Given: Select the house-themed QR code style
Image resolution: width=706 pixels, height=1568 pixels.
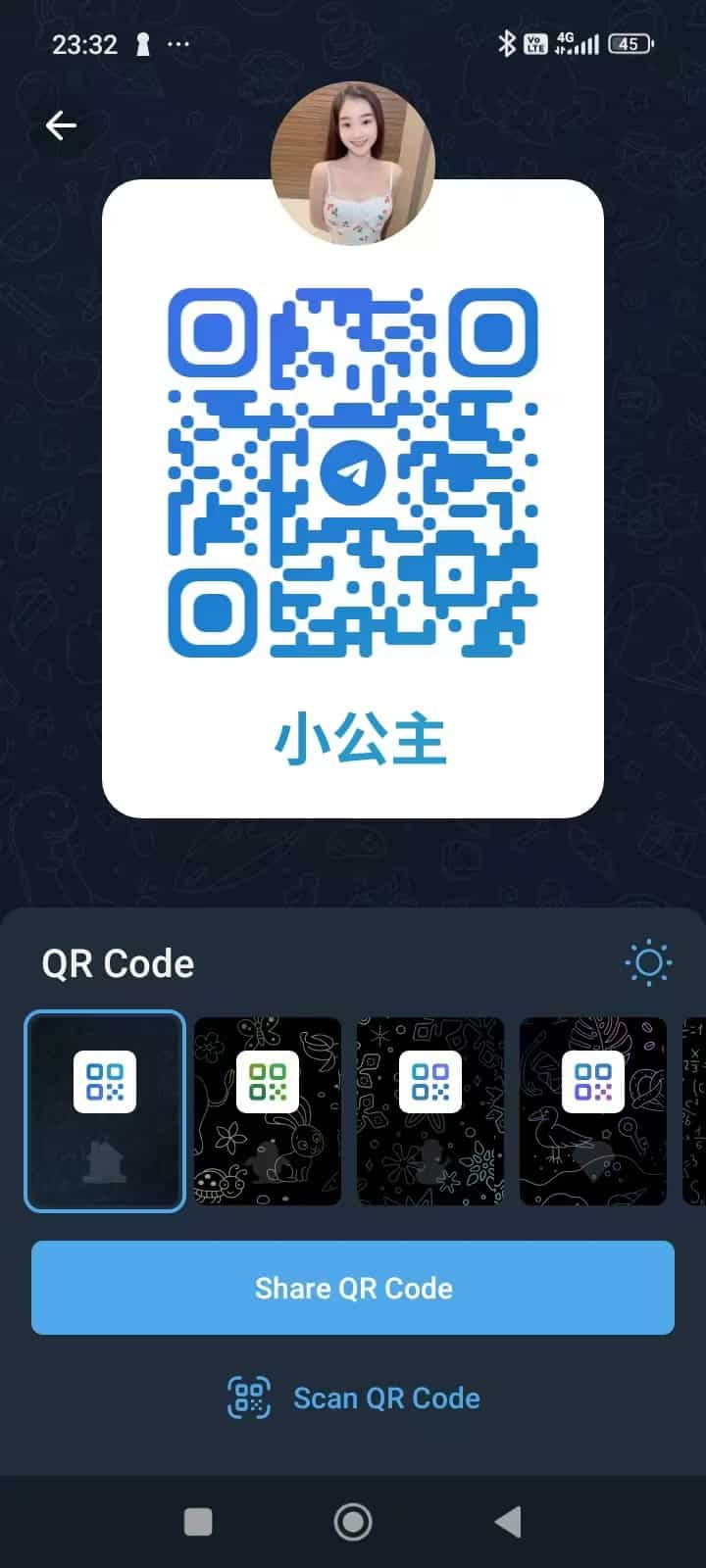Looking at the screenshot, I should [105, 1111].
